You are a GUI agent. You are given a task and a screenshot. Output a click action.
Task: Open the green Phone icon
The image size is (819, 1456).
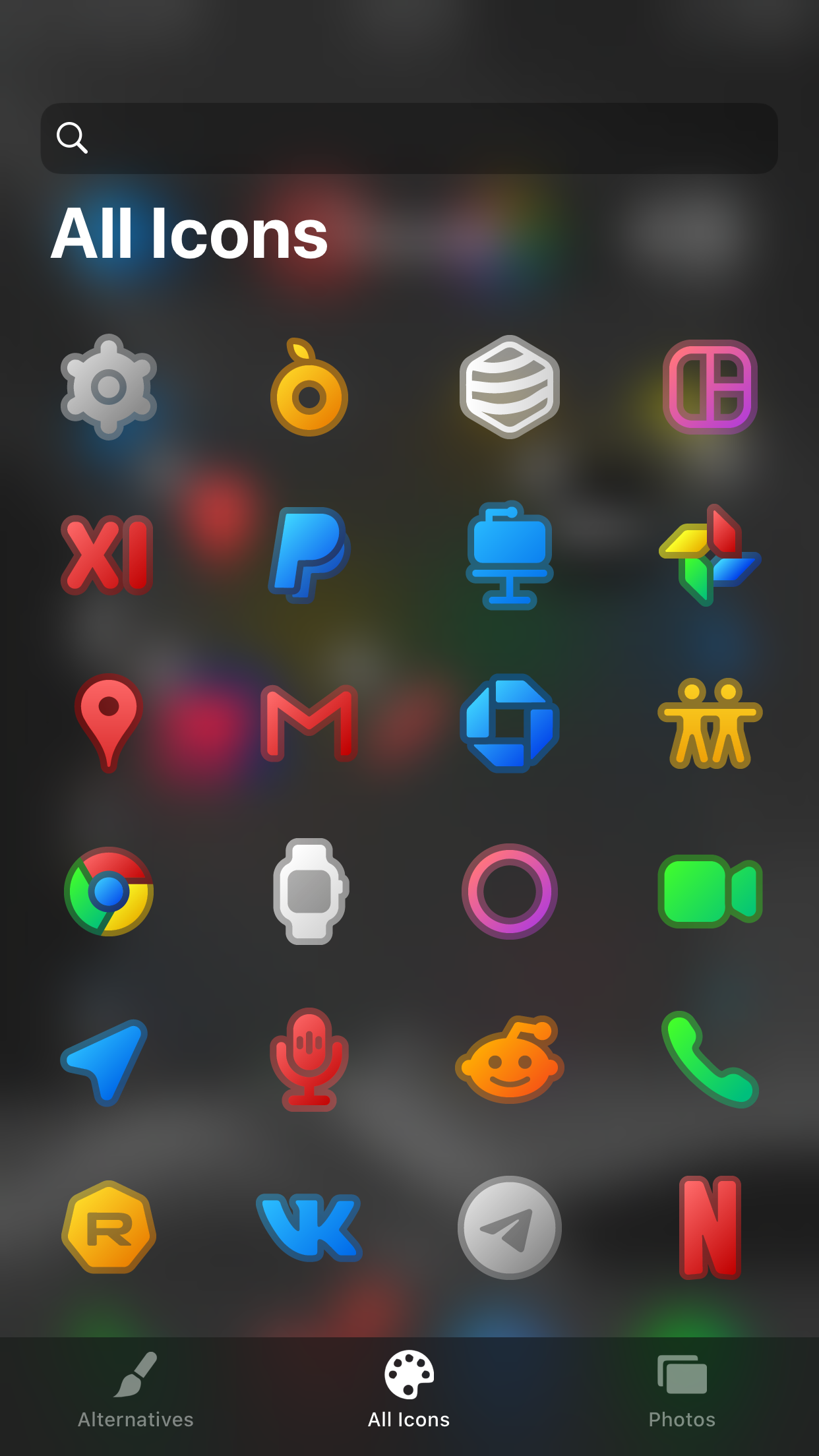(x=710, y=1060)
